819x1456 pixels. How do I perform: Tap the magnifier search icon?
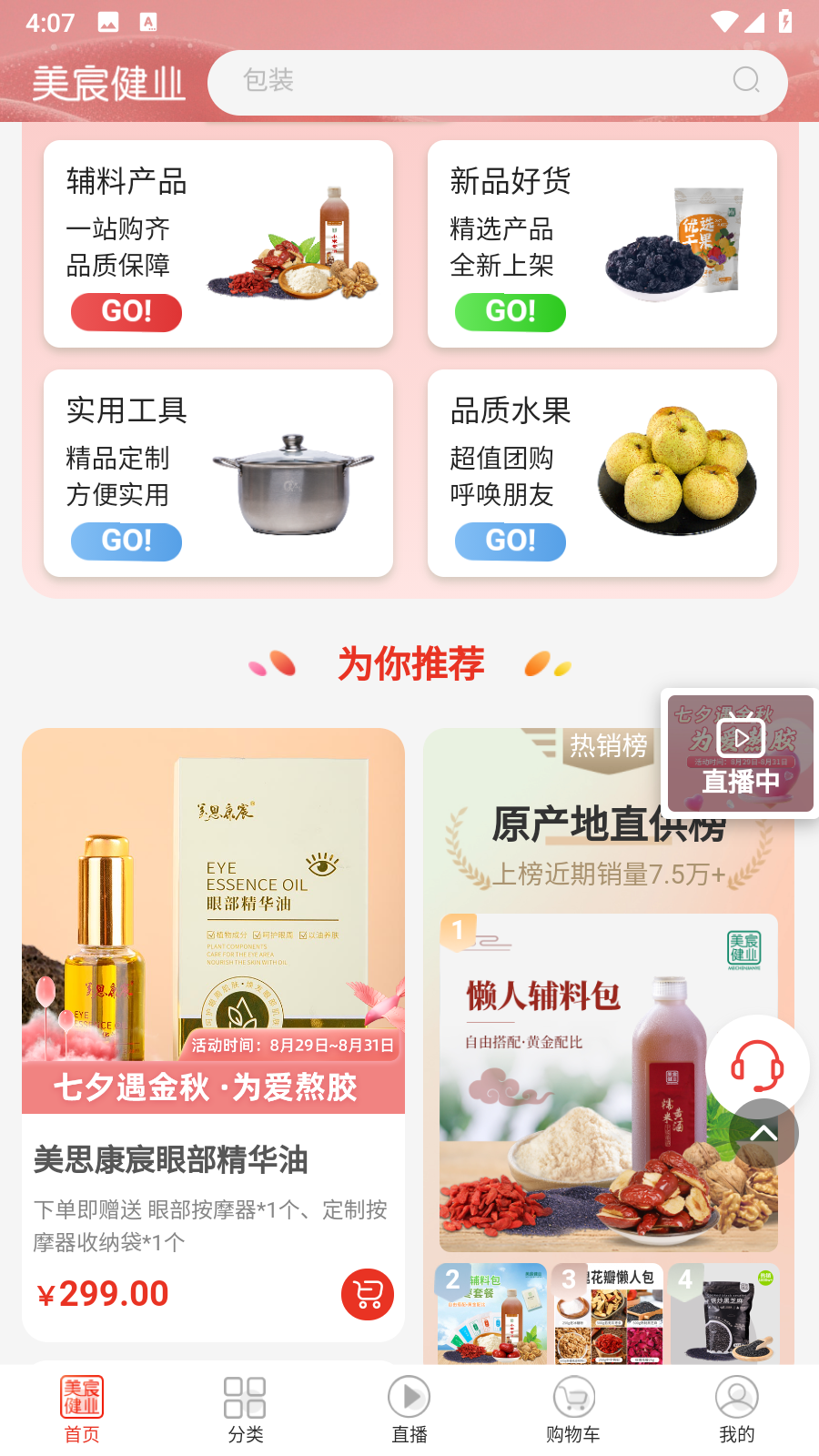coord(746,81)
